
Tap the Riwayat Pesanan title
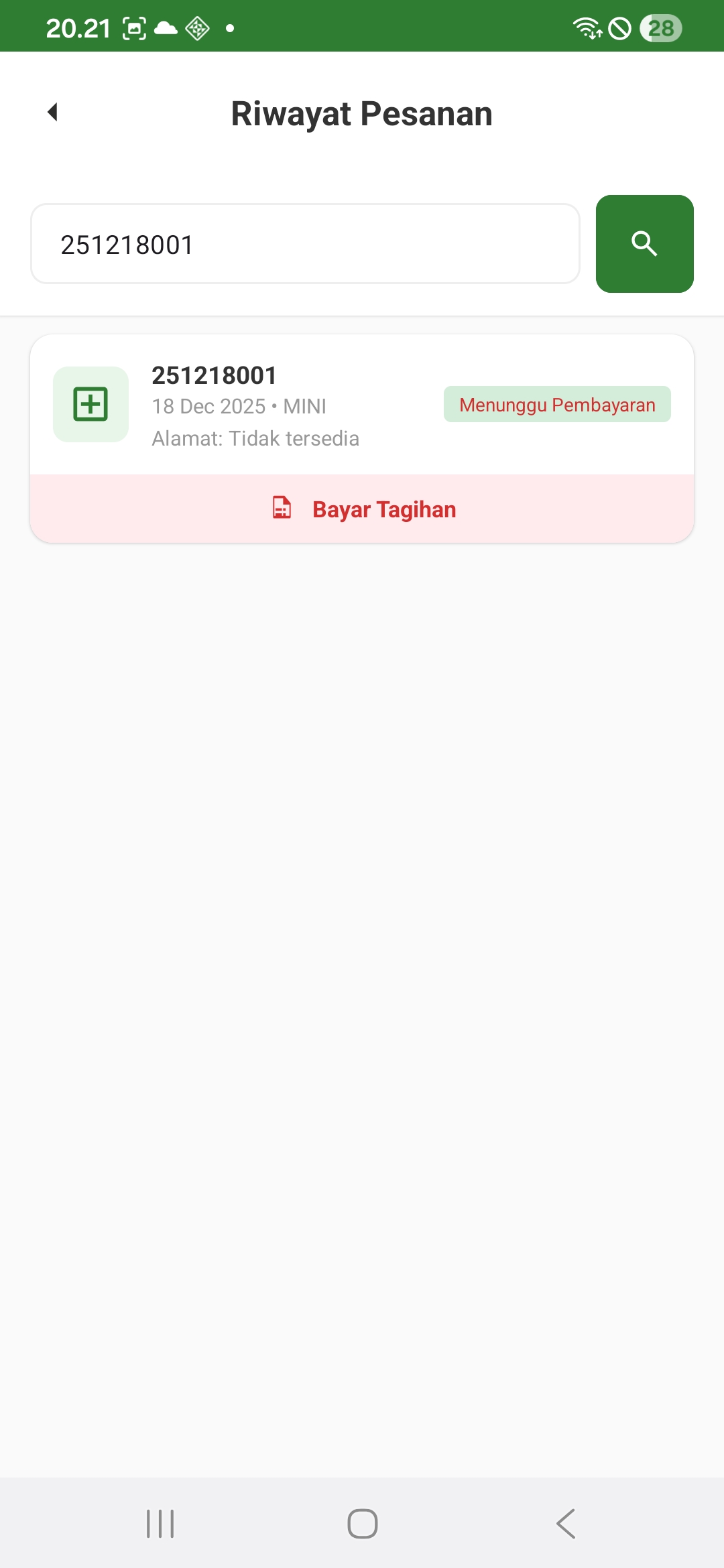(361, 113)
